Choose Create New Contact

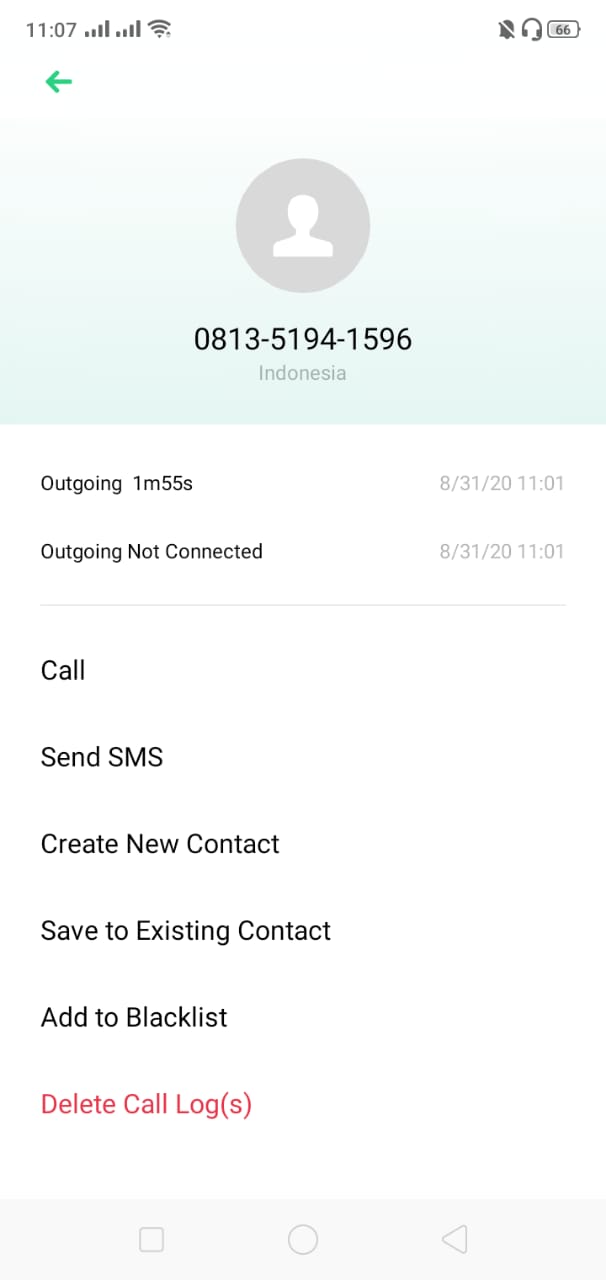click(x=160, y=844)
